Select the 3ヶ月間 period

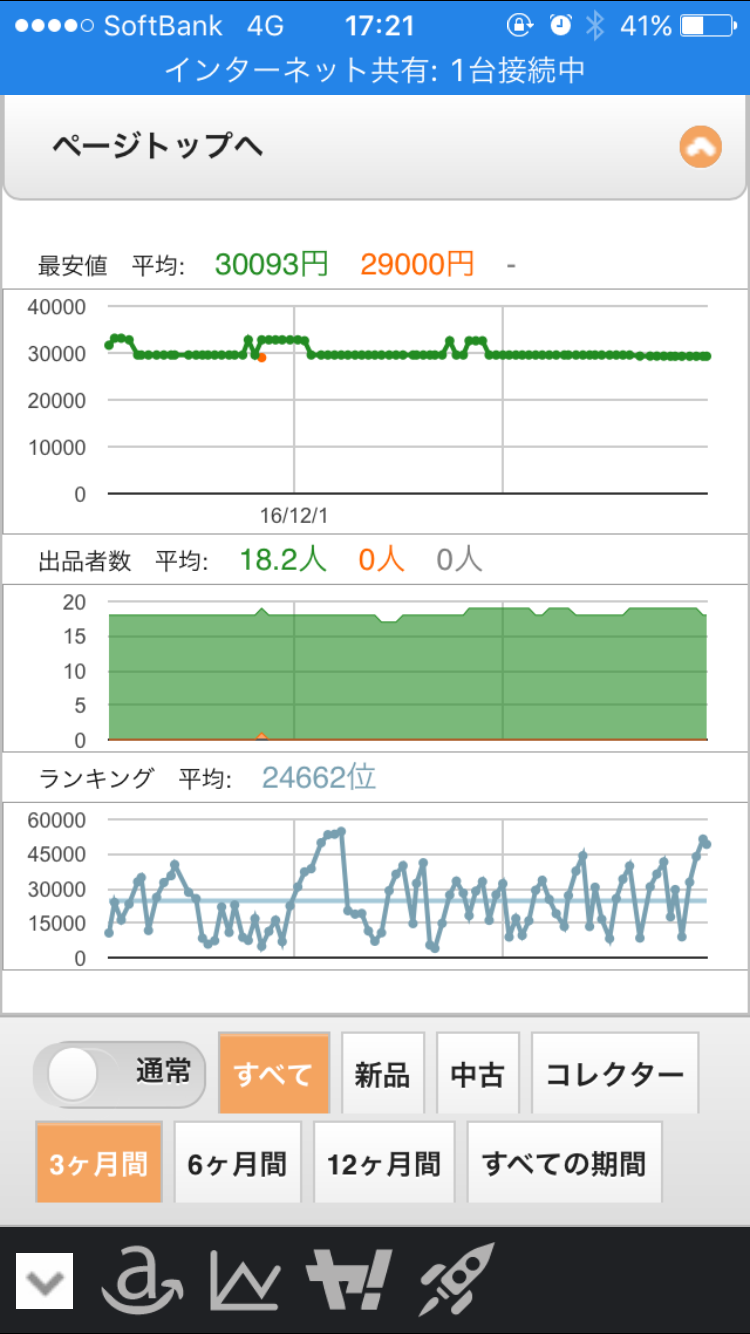tap(98, 1163)
